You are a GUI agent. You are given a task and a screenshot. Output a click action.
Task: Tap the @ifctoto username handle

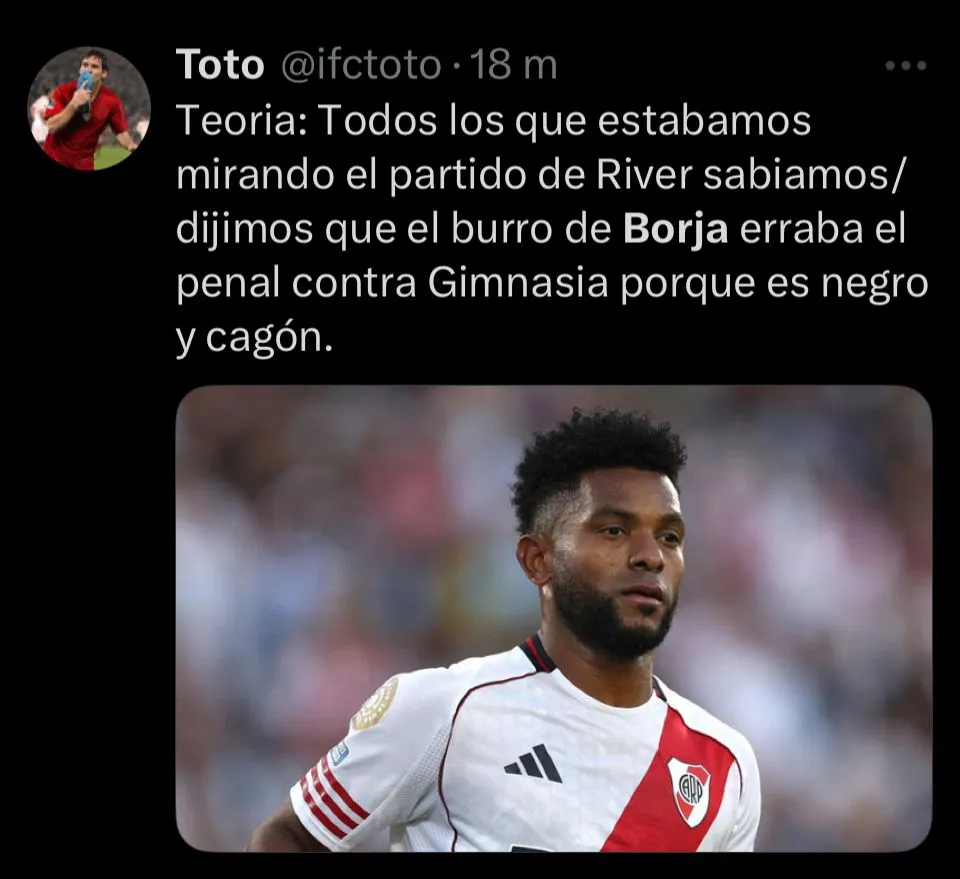click(x=360, y=66)
